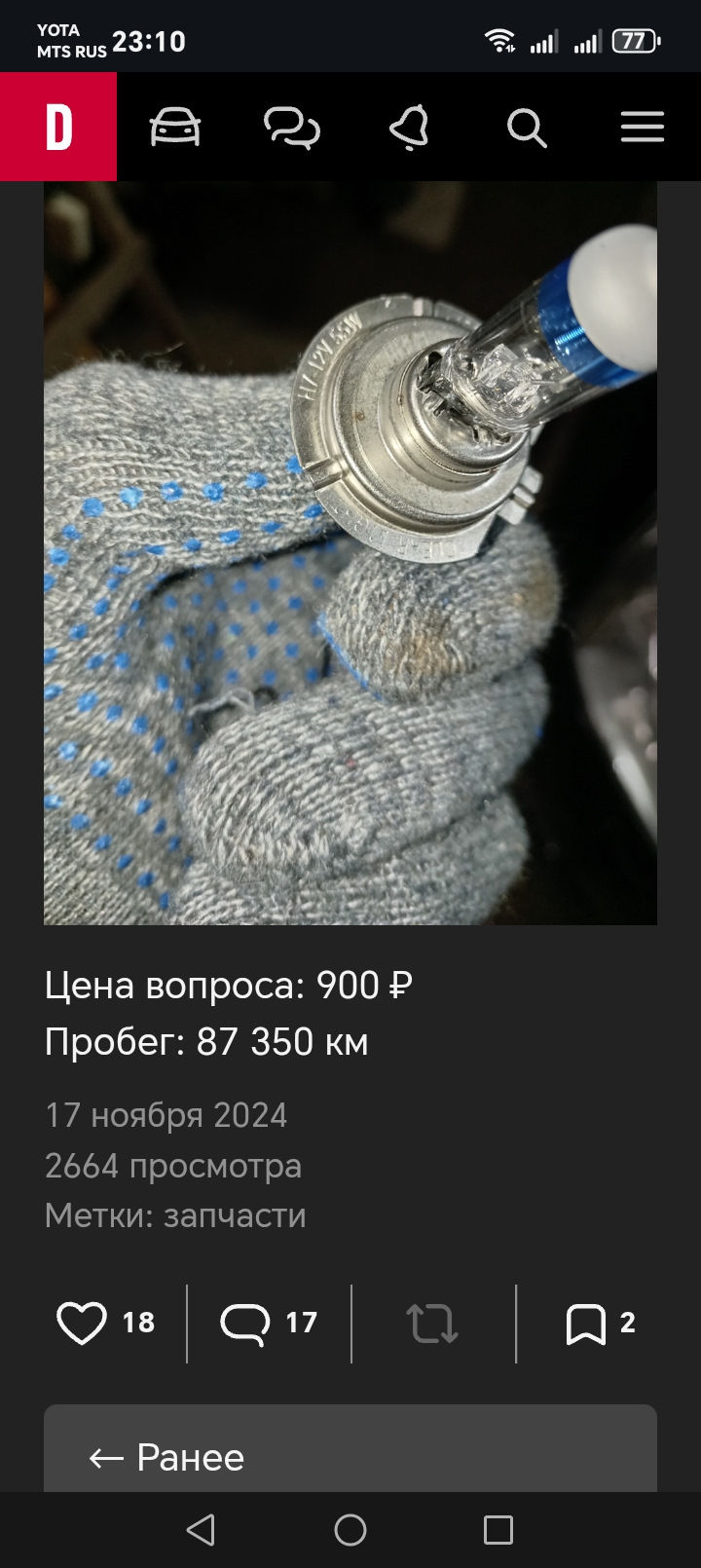Open the Drive2 home logo
The height and width of the screenshot is (1568, 701).
[58, 127]
